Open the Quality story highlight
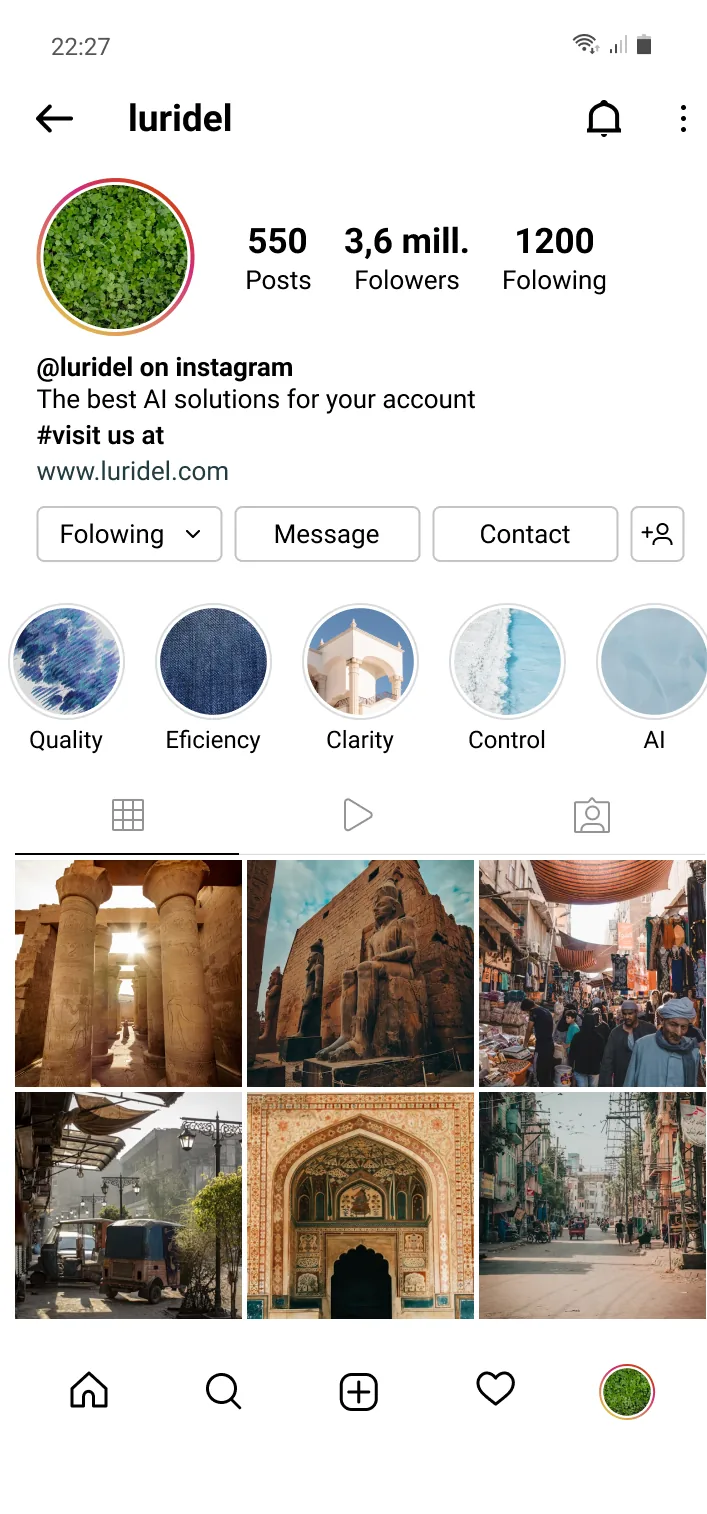The image size is (707, 1514). coord(66,662)
